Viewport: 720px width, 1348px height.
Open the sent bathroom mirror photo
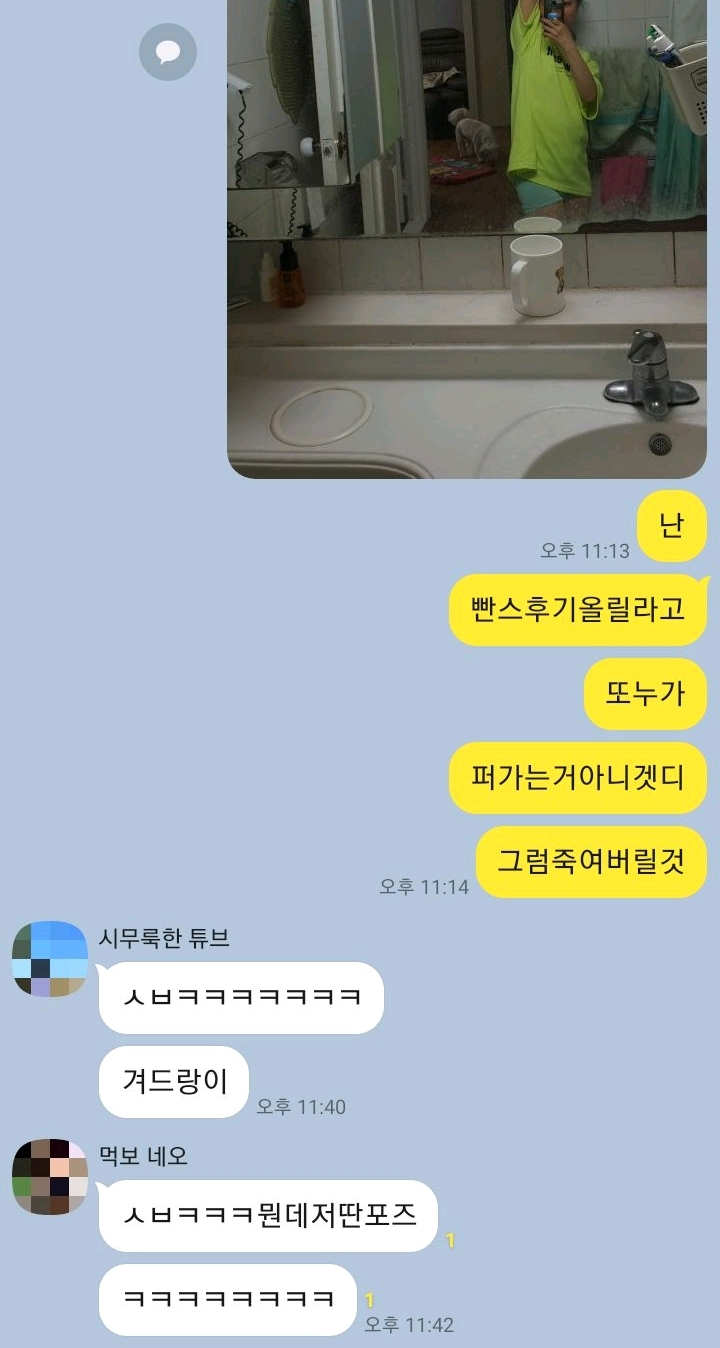pyautogui.click(x=467, y=239)
